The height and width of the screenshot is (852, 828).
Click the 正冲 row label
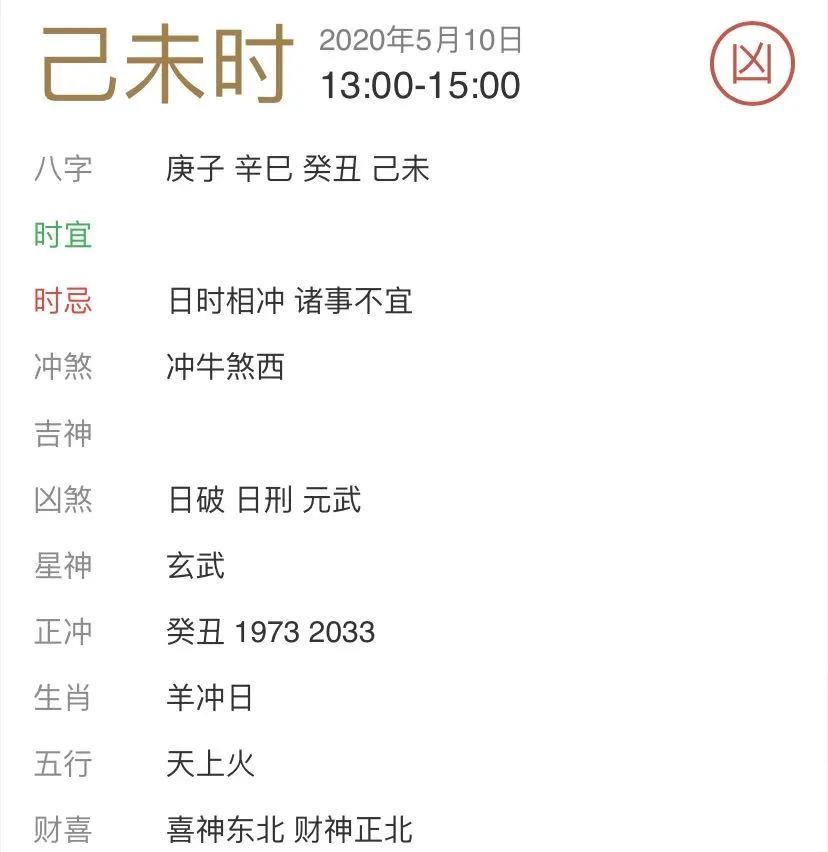64,633
